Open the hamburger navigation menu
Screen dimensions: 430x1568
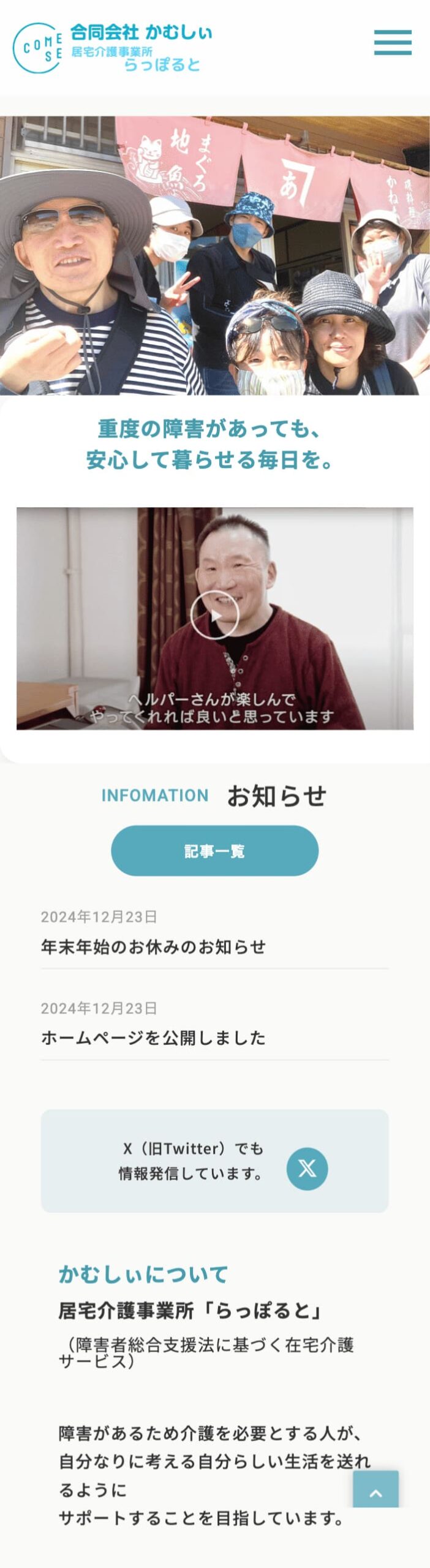click(x=393, y=42)
